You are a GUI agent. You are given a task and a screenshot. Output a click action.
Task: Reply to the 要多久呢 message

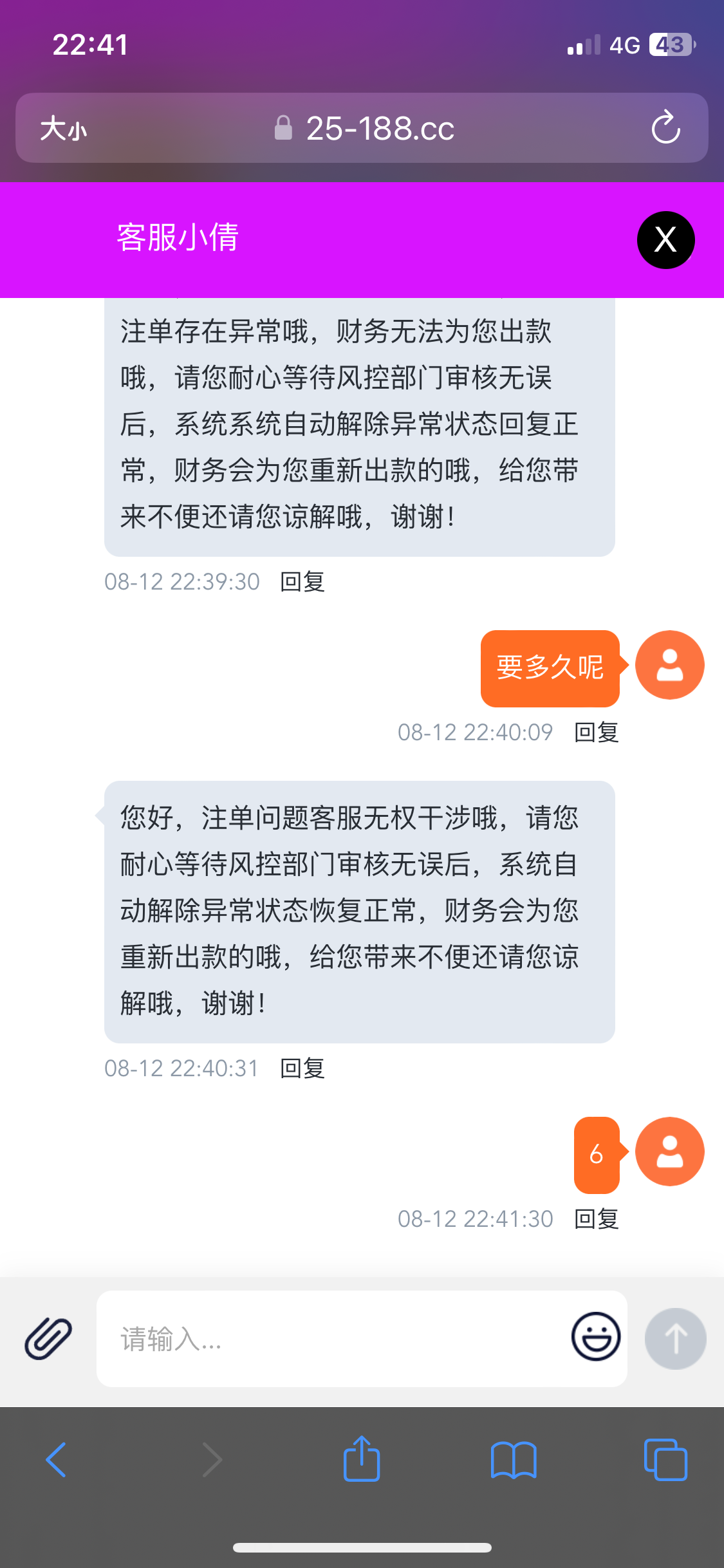[596, 733]
